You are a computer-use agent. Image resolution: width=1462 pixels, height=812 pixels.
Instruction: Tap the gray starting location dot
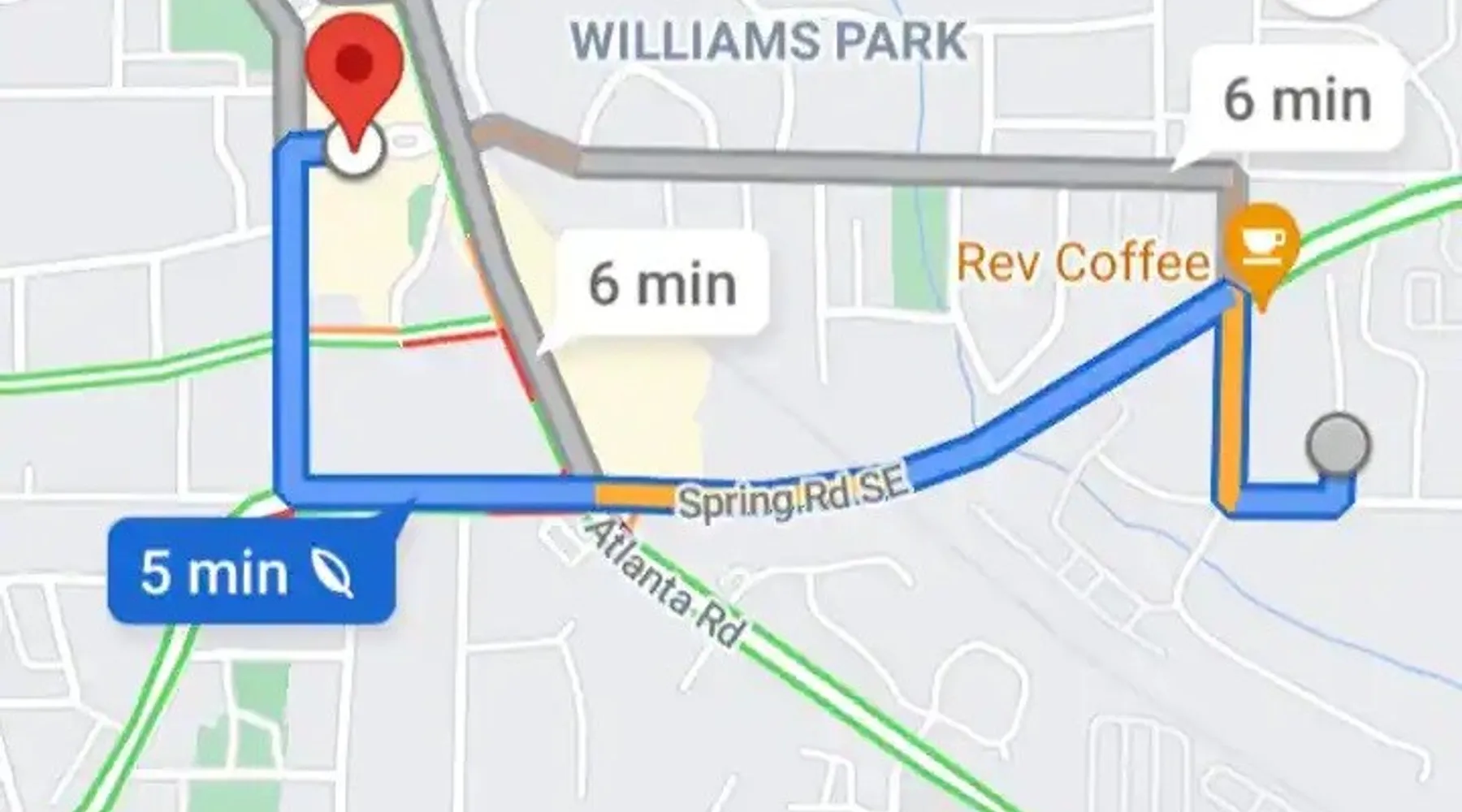[1338, 445]
